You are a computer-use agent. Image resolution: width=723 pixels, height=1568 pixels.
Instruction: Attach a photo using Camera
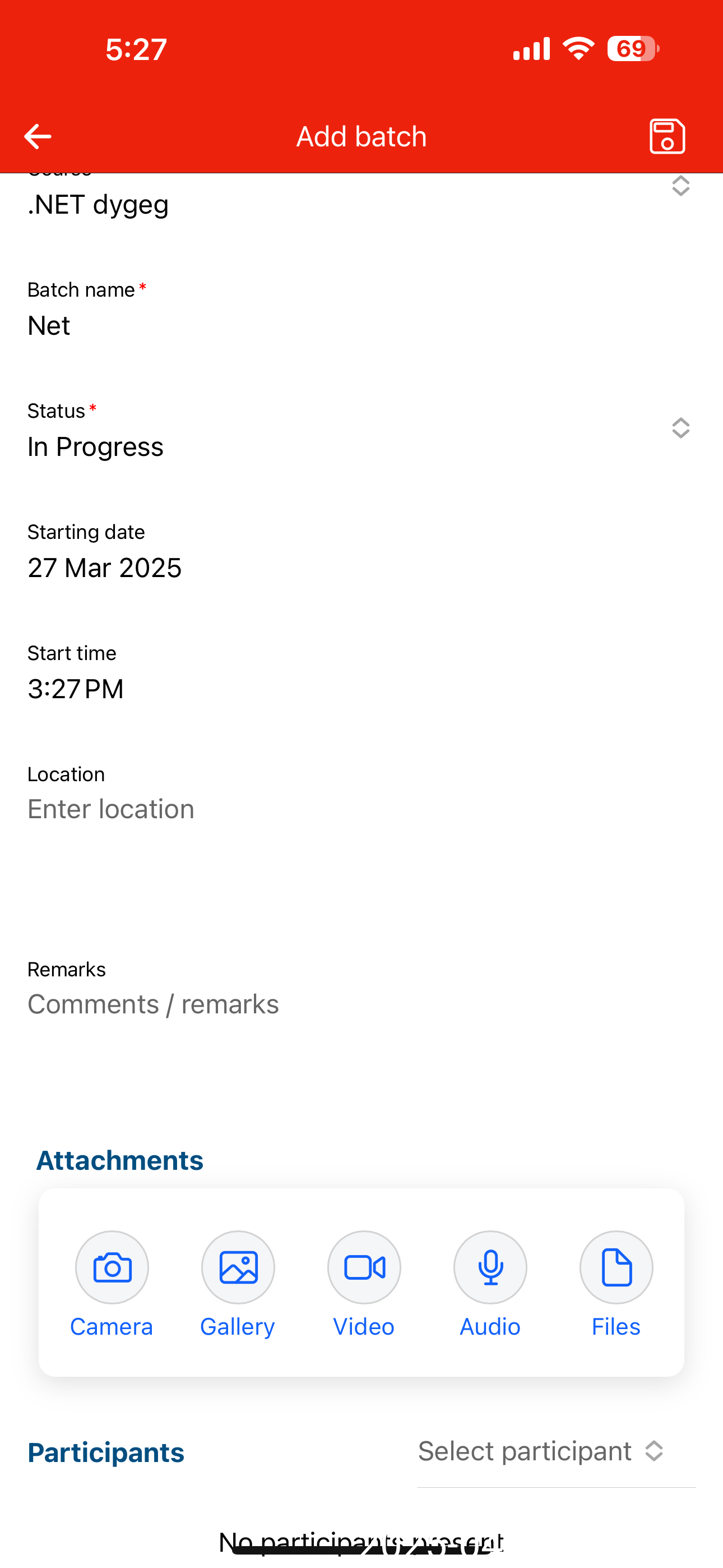coord(112,1267)
